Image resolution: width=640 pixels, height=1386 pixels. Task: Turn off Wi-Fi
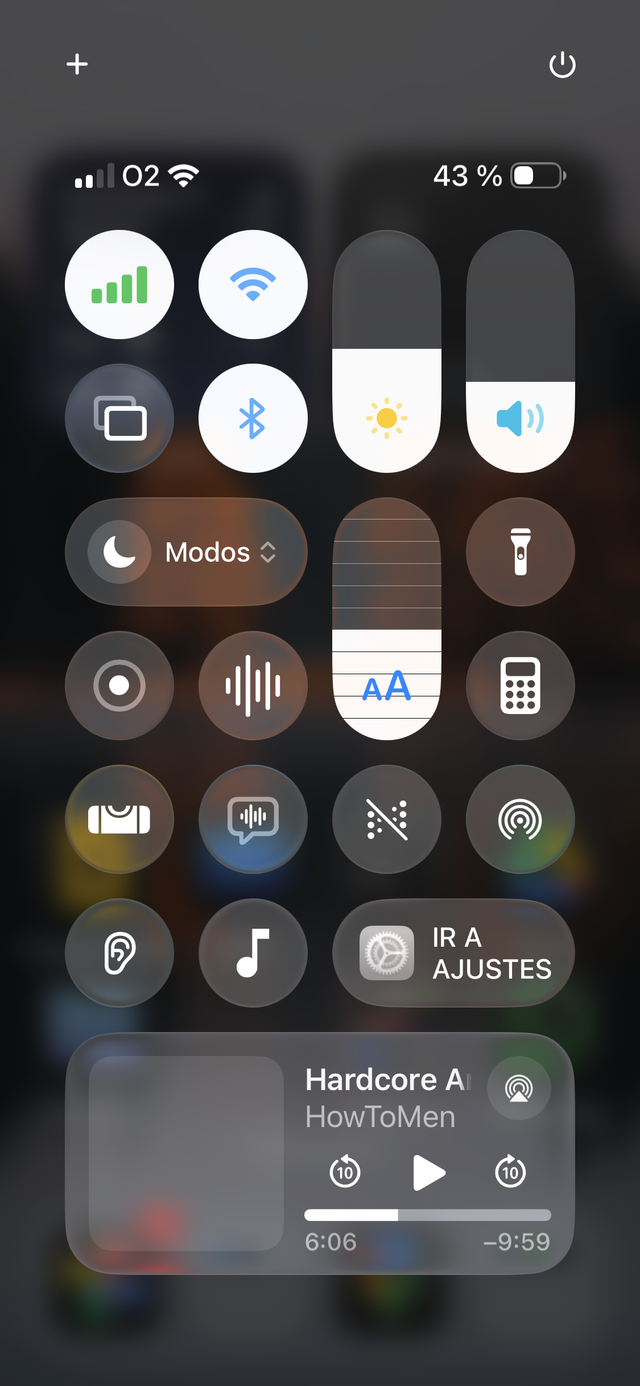(253, 285)
